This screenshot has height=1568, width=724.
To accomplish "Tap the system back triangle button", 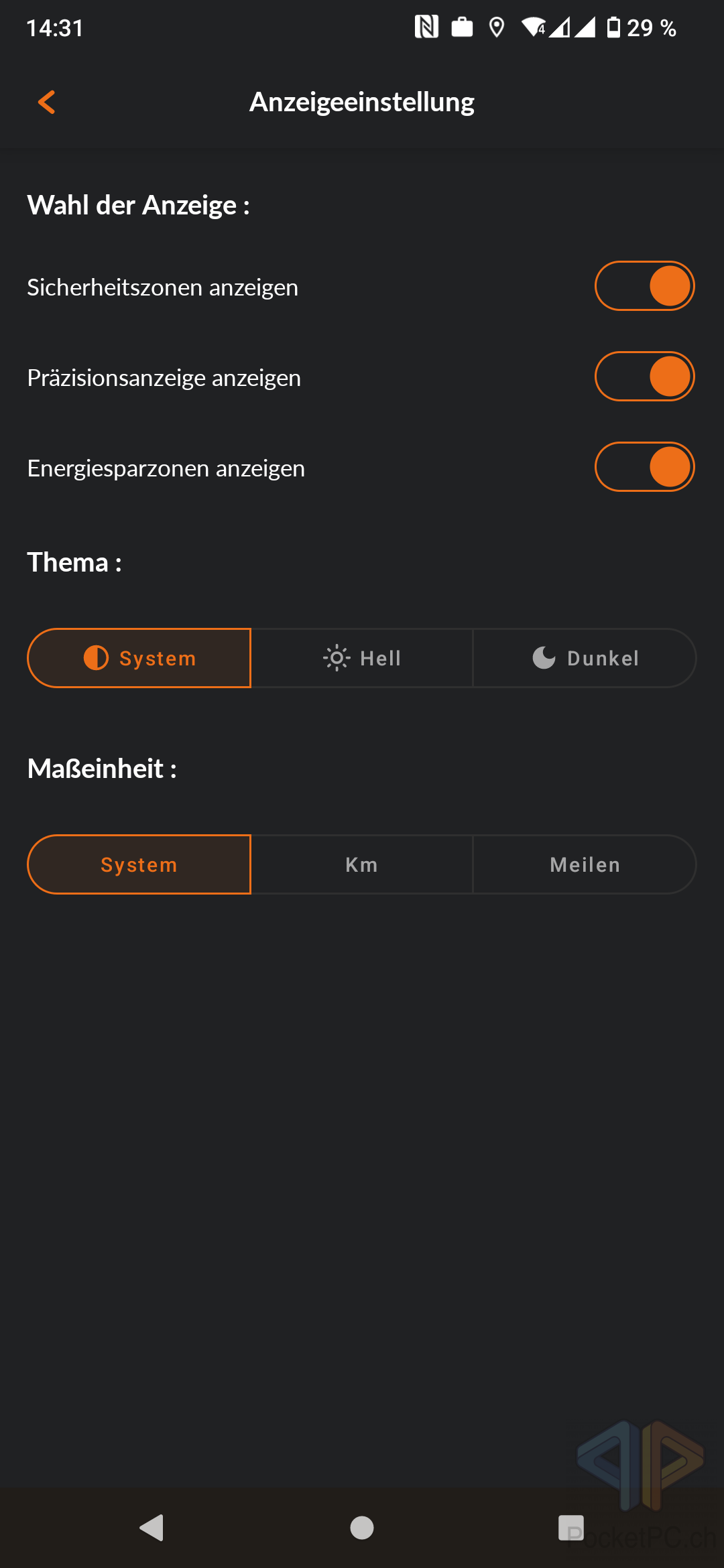I will click(x=152, y=1528).
